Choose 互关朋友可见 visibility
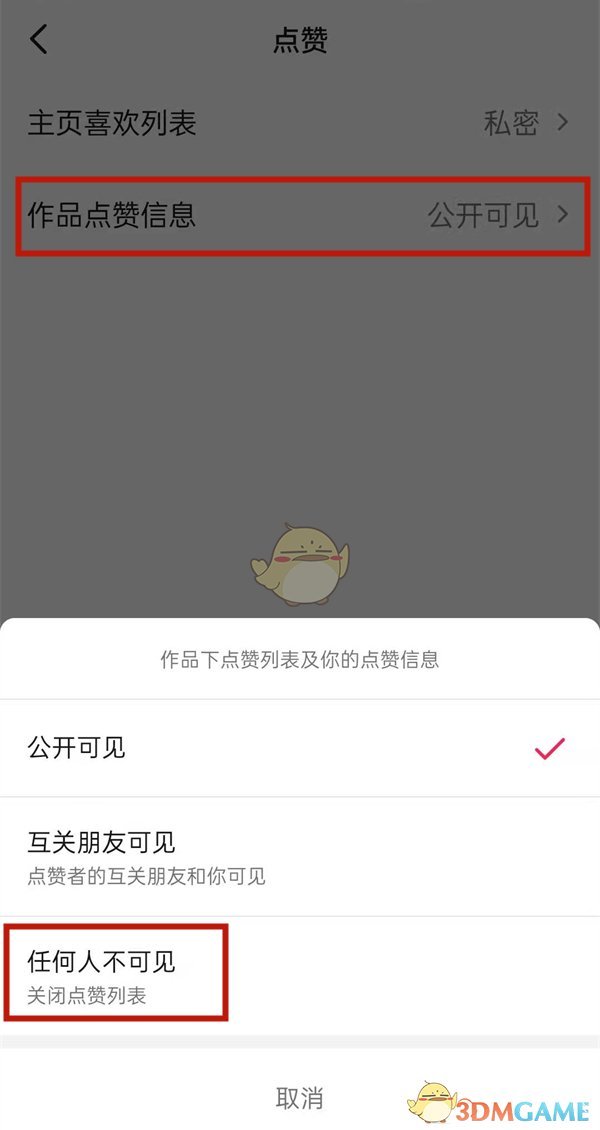The width and height of the screenshot is (600, 1130). pos(300,857)
